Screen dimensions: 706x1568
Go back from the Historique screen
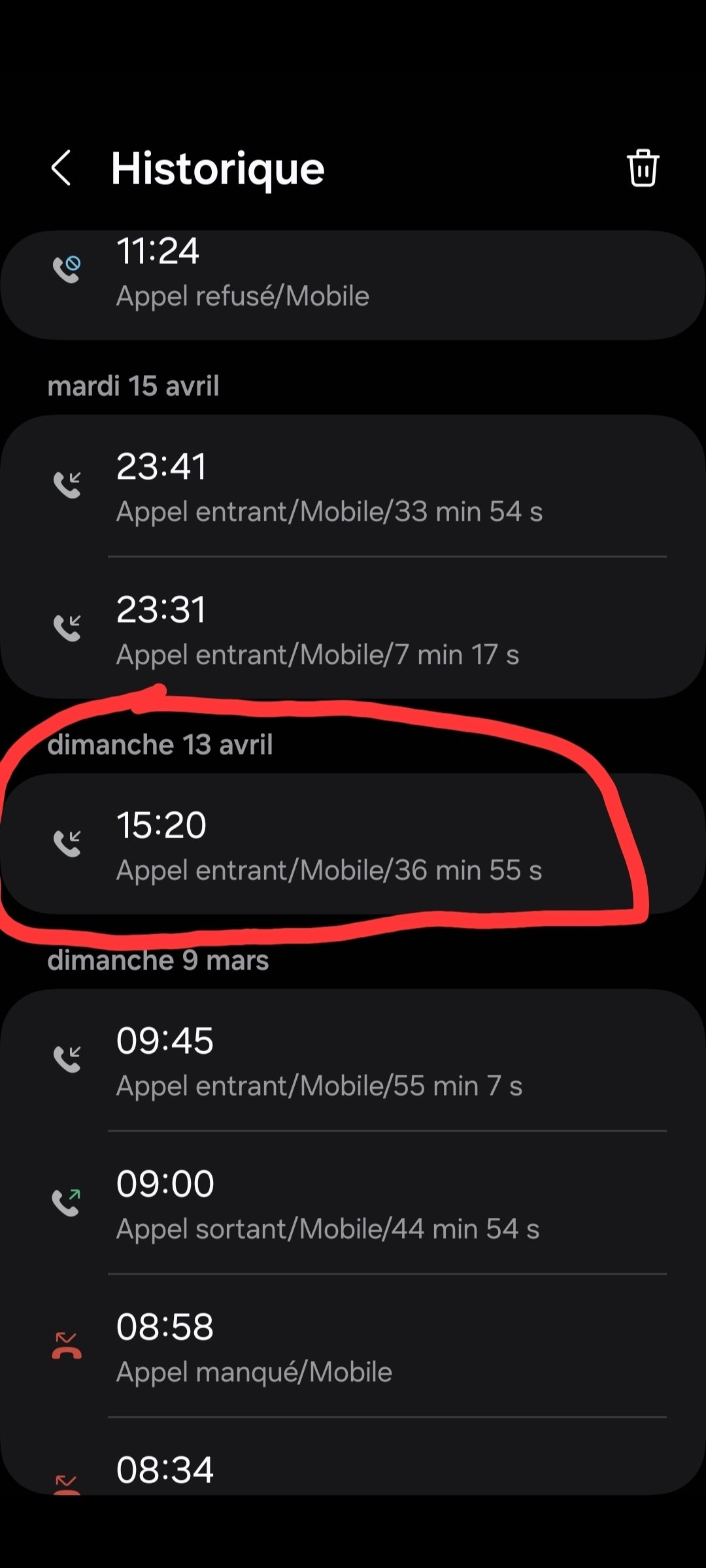coord(61,169)
